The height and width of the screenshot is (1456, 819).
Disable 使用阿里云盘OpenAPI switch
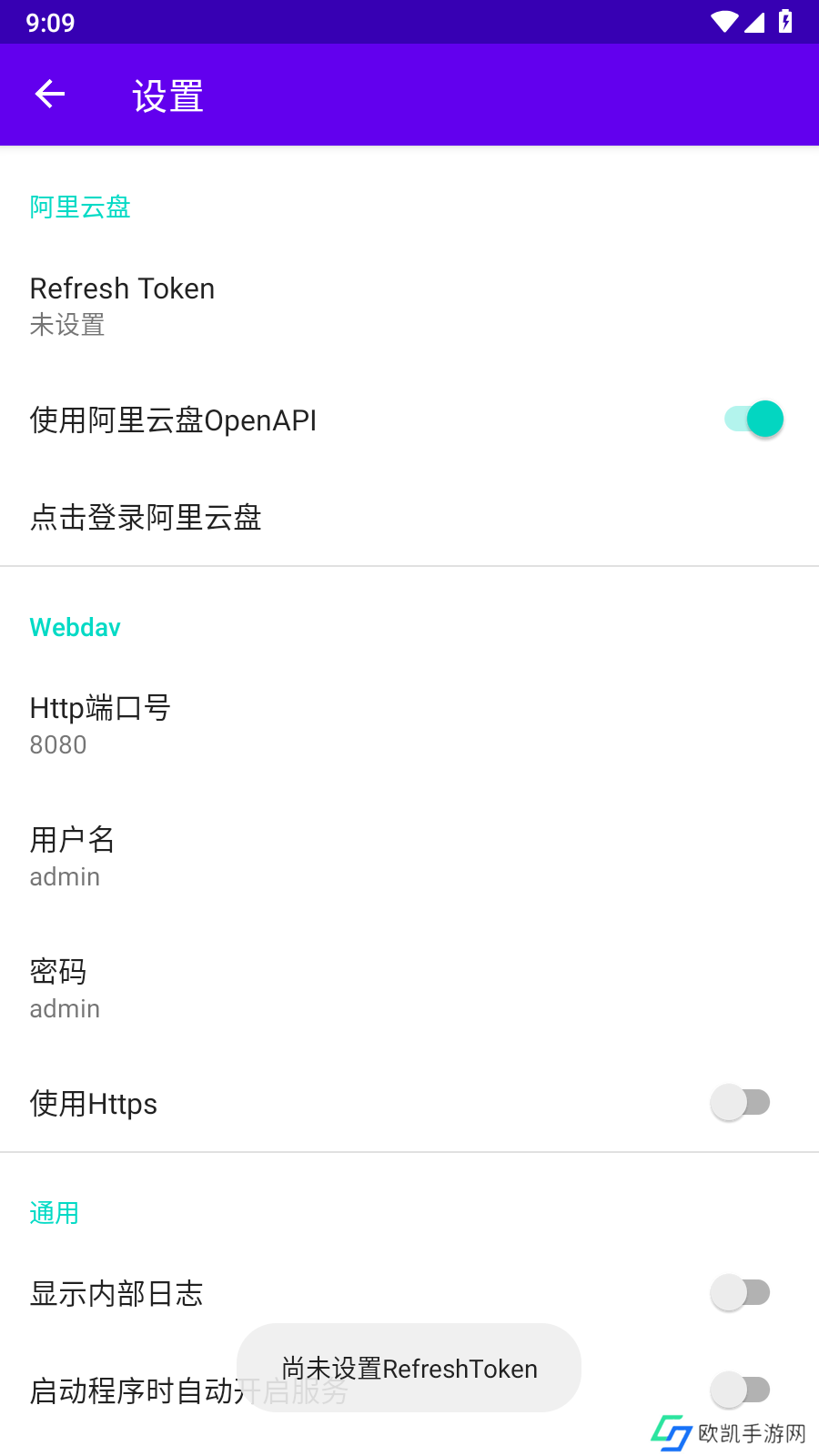pos(753,420)
